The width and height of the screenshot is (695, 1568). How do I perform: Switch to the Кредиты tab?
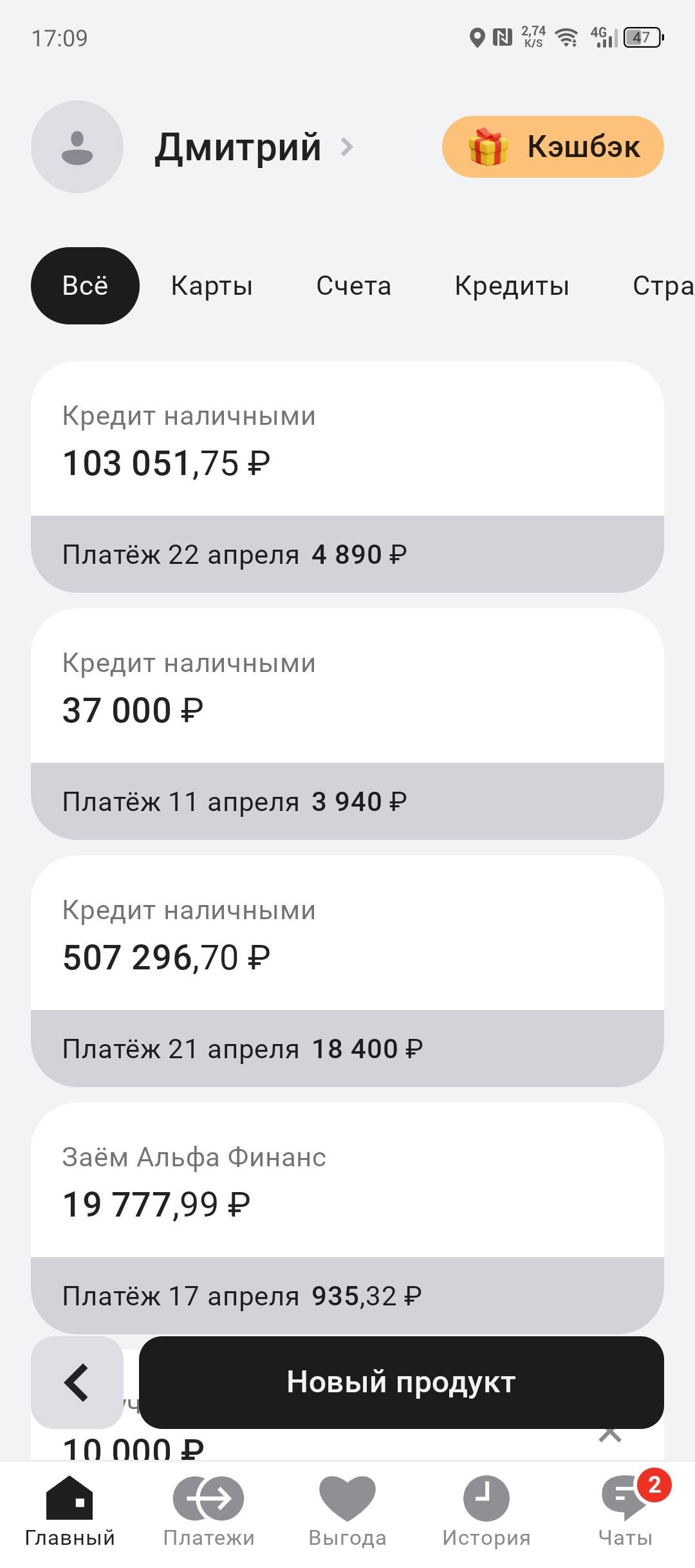[x=512, y=286]
